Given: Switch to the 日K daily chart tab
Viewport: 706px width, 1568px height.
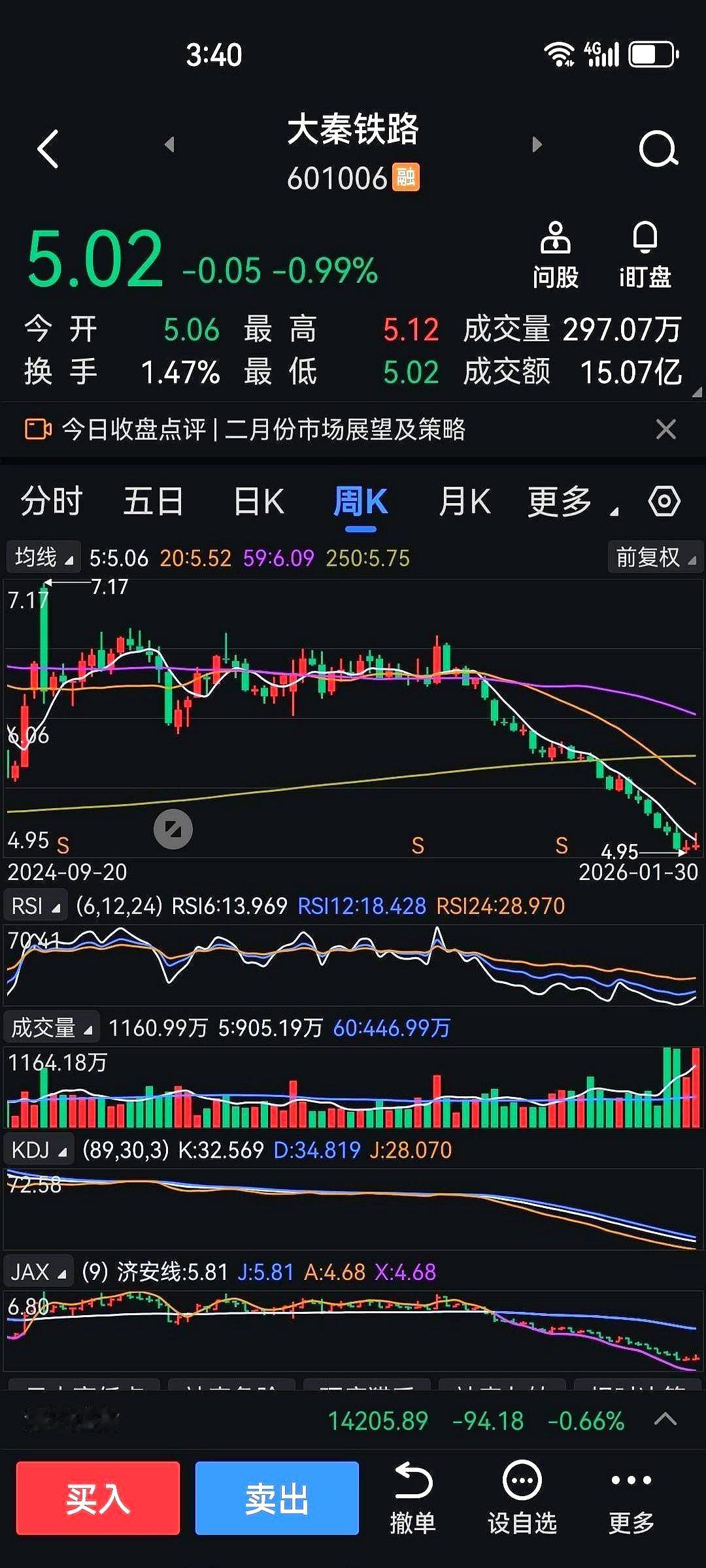Looking at the screenshot, I should [259, 501].
